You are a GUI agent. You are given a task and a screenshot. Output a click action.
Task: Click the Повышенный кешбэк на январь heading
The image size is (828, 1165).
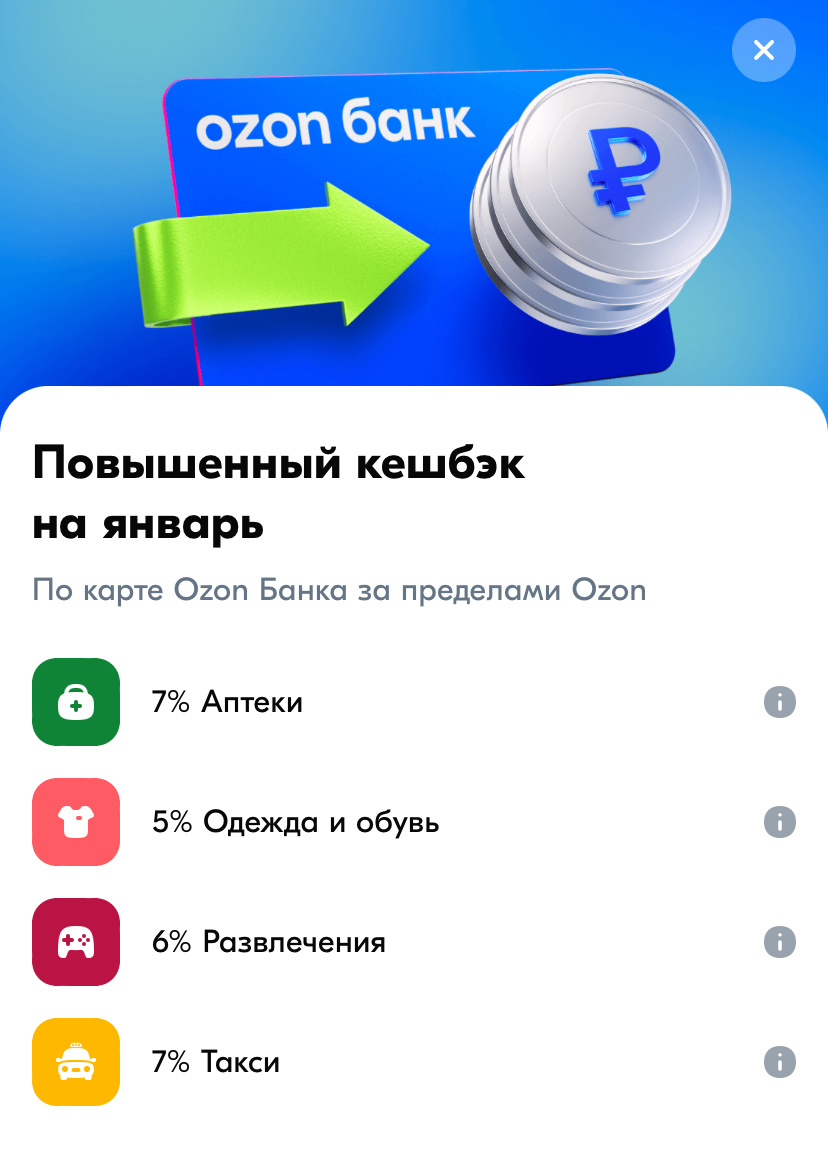coord(280,490)
